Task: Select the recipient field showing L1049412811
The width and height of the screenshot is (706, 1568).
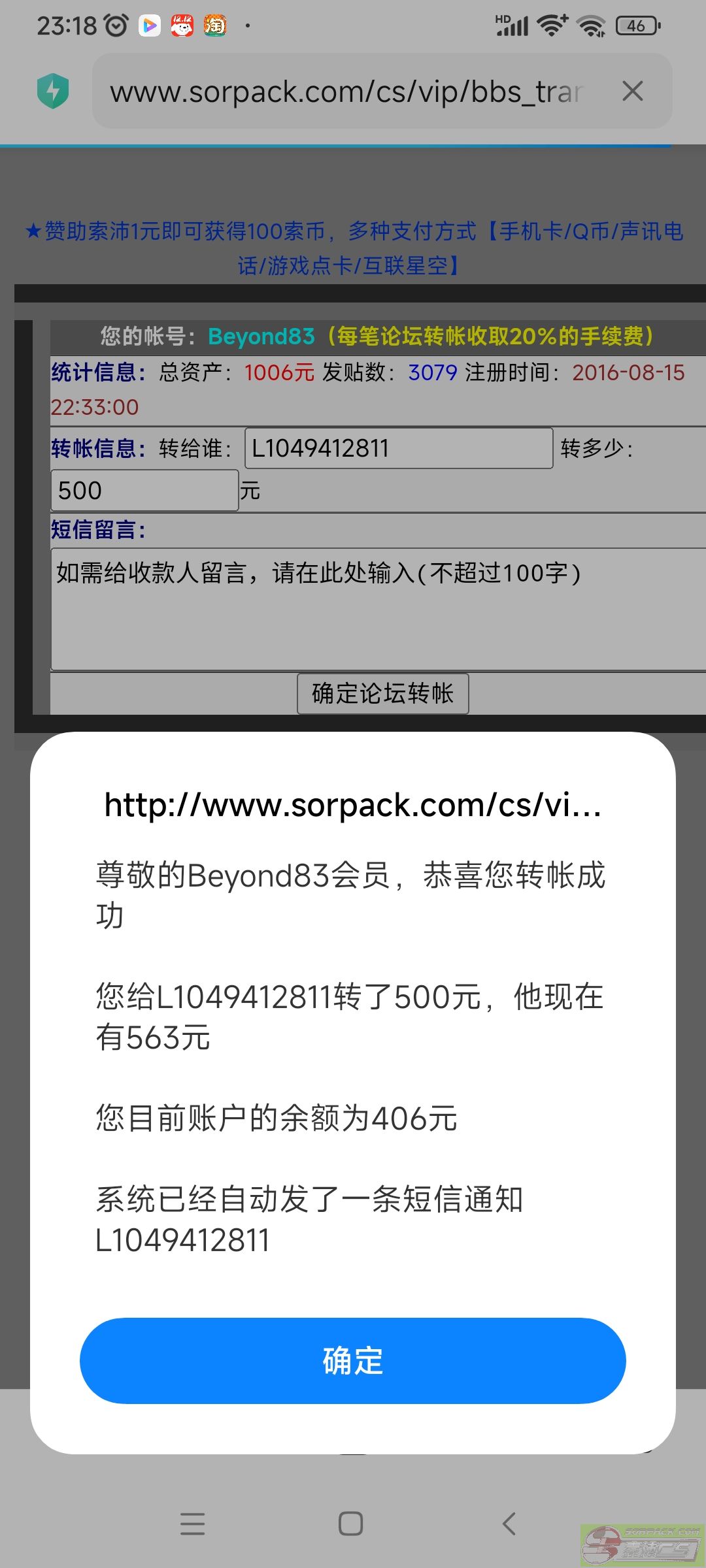Action: (399, 448)
